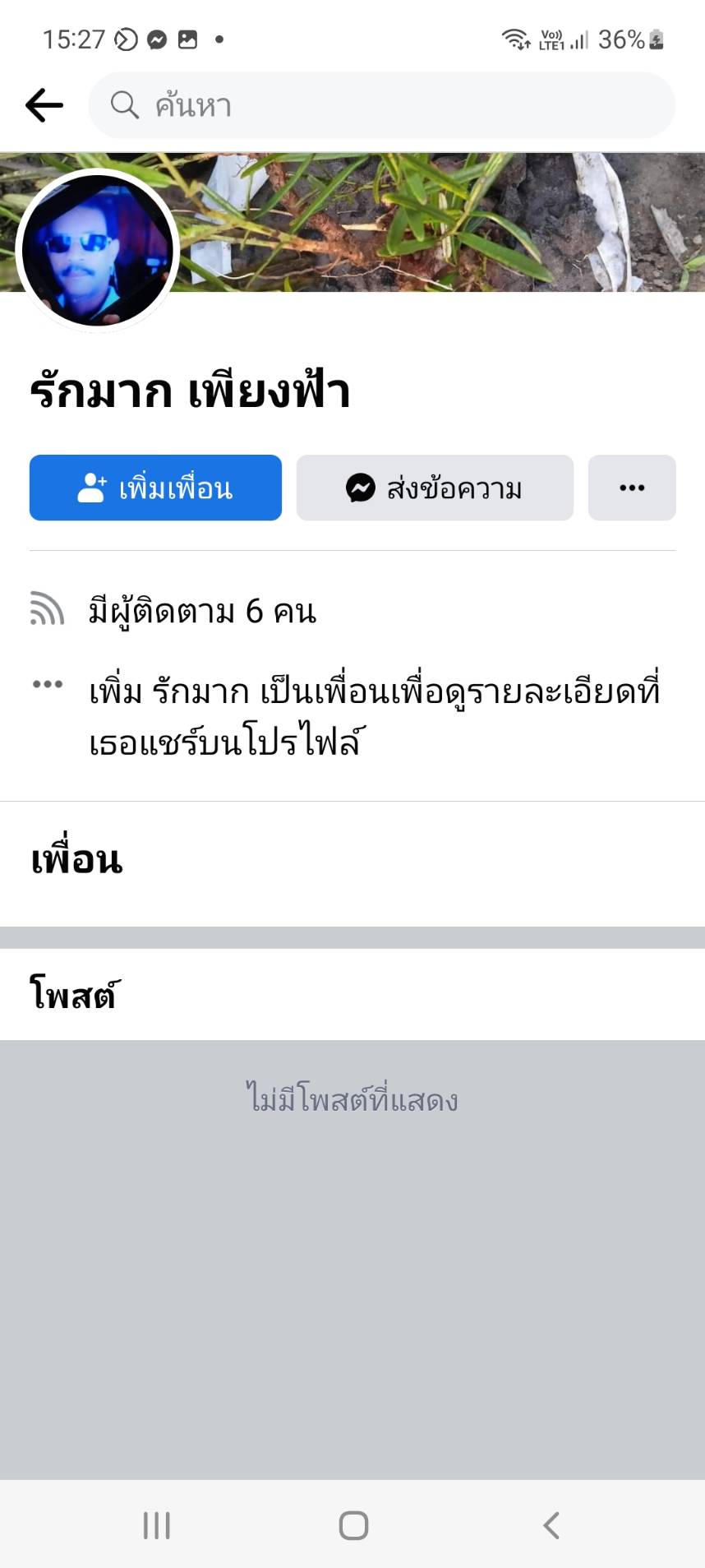
Task: Go to the home screen
Action: click(x=353, y=1525)
